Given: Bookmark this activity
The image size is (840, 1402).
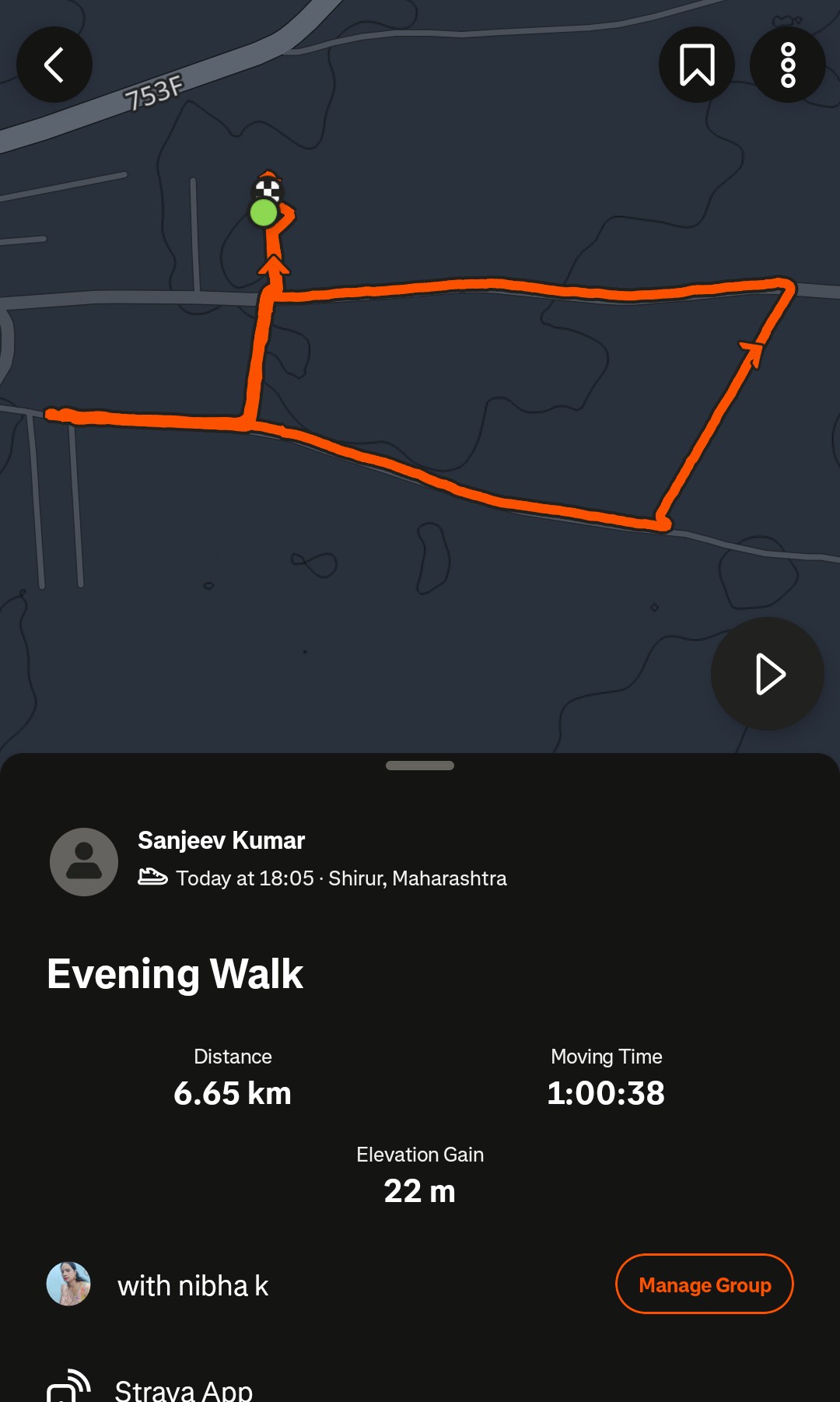Looking at the screenshot, I should 697,65.
